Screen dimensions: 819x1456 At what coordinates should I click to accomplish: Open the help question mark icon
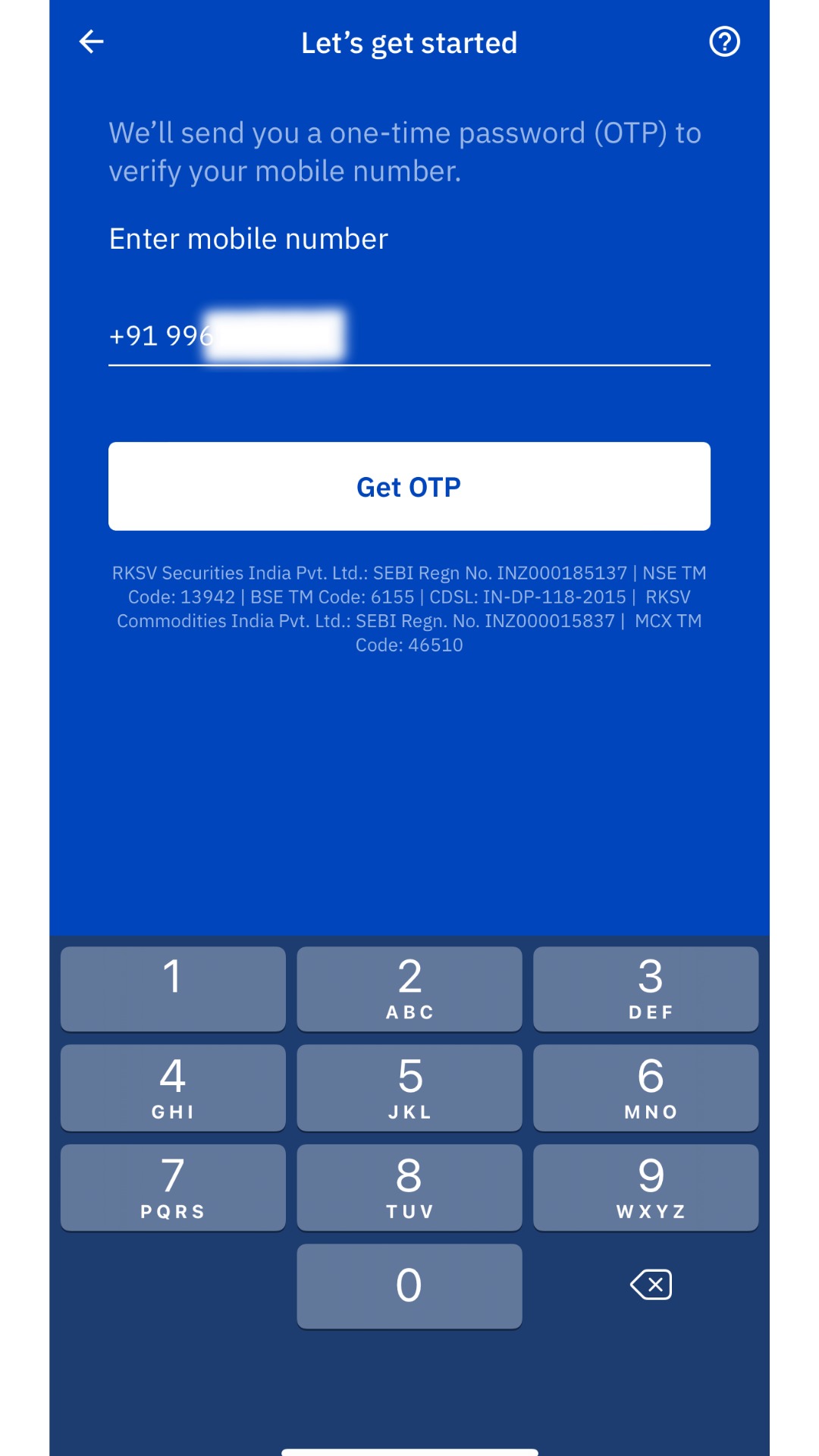724,42
